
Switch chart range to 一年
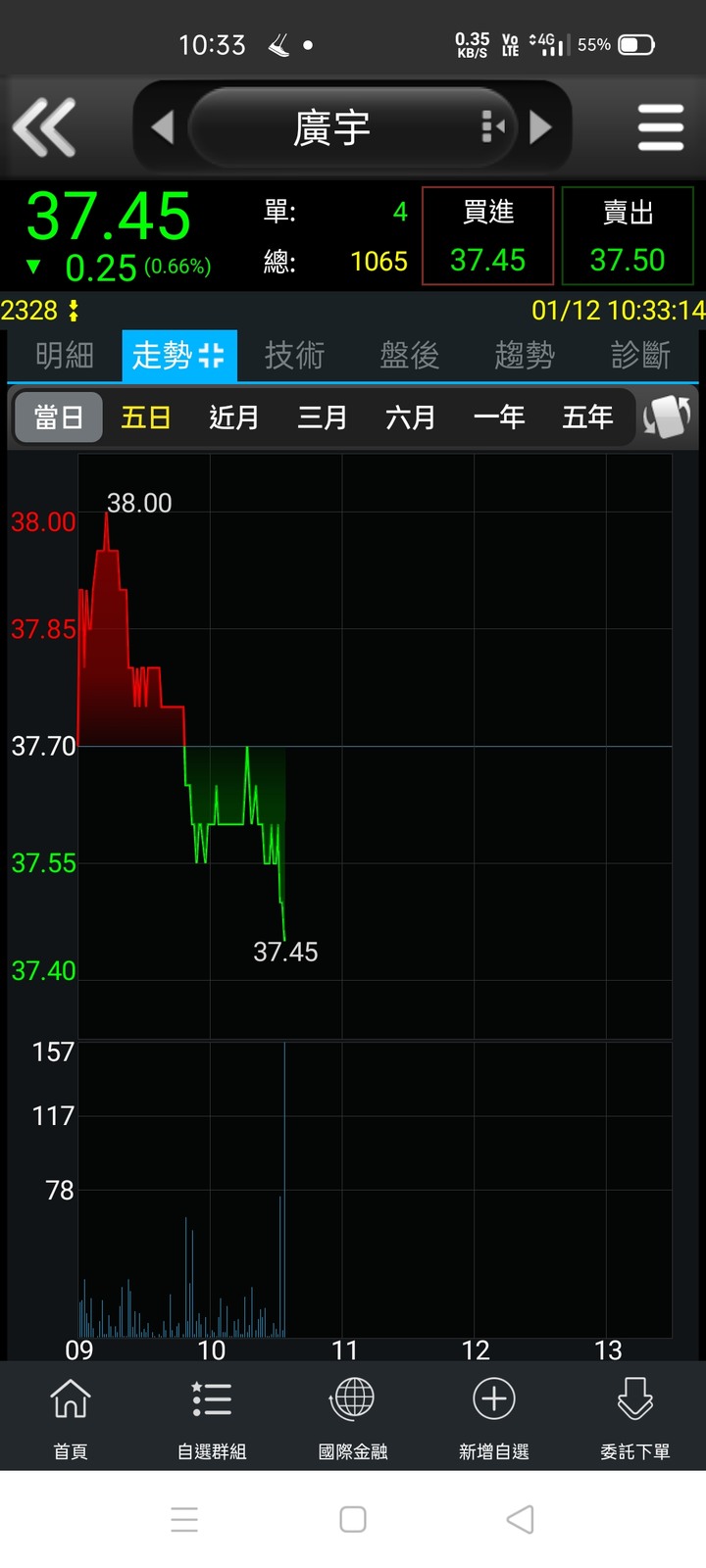coord(499,417)
